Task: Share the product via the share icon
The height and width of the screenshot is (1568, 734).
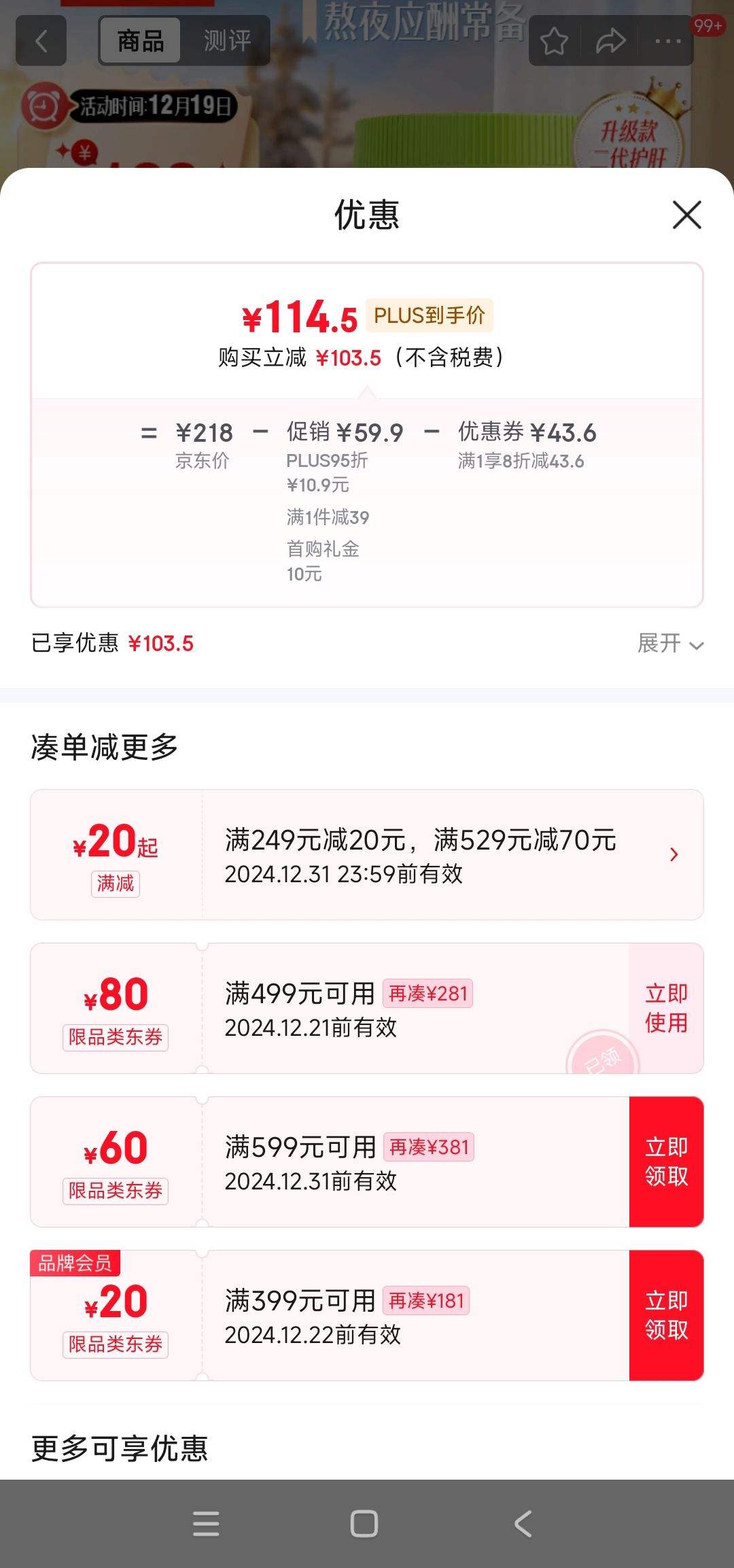Action: point(610,41)
